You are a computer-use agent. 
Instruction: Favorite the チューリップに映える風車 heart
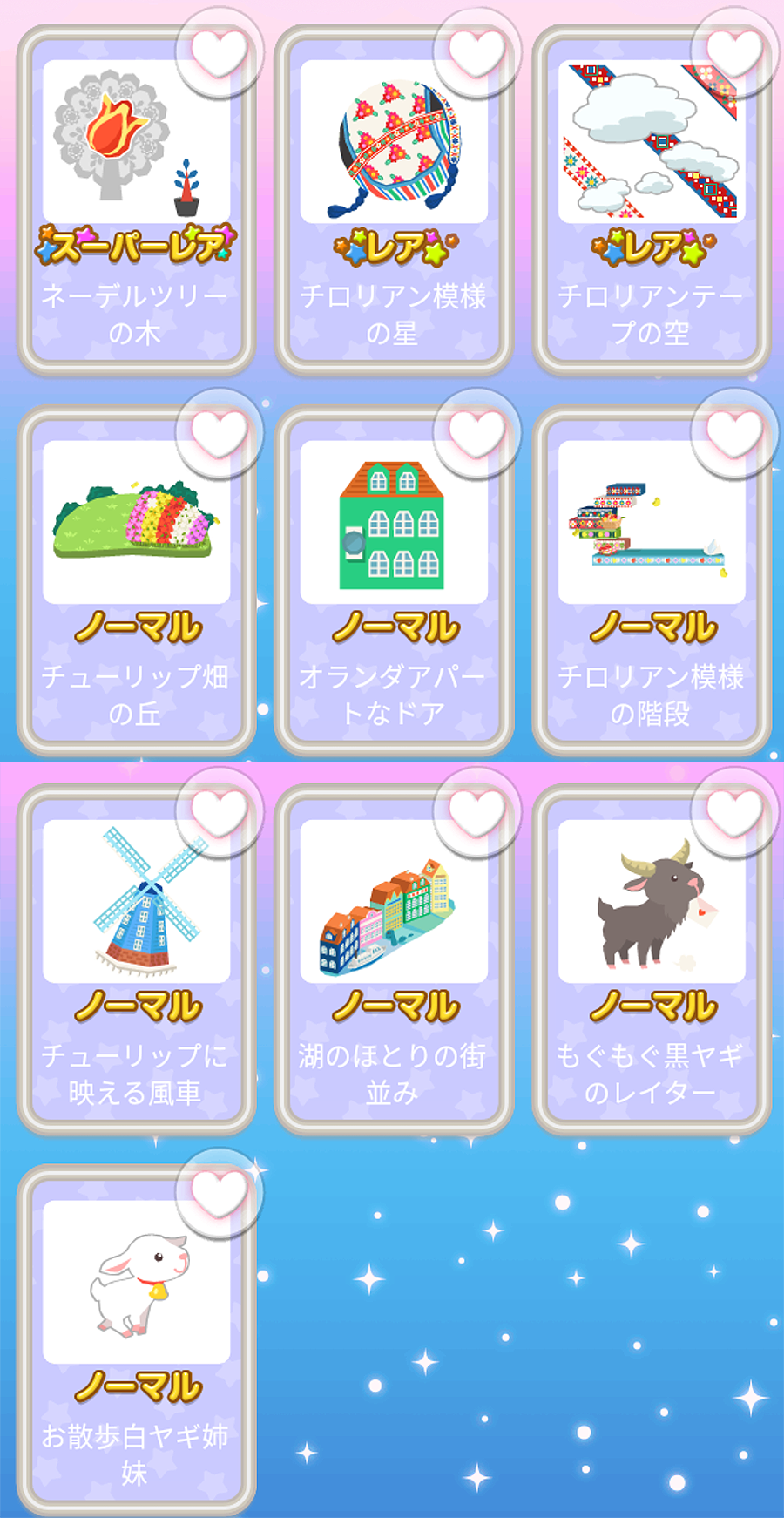click(219, 812)
